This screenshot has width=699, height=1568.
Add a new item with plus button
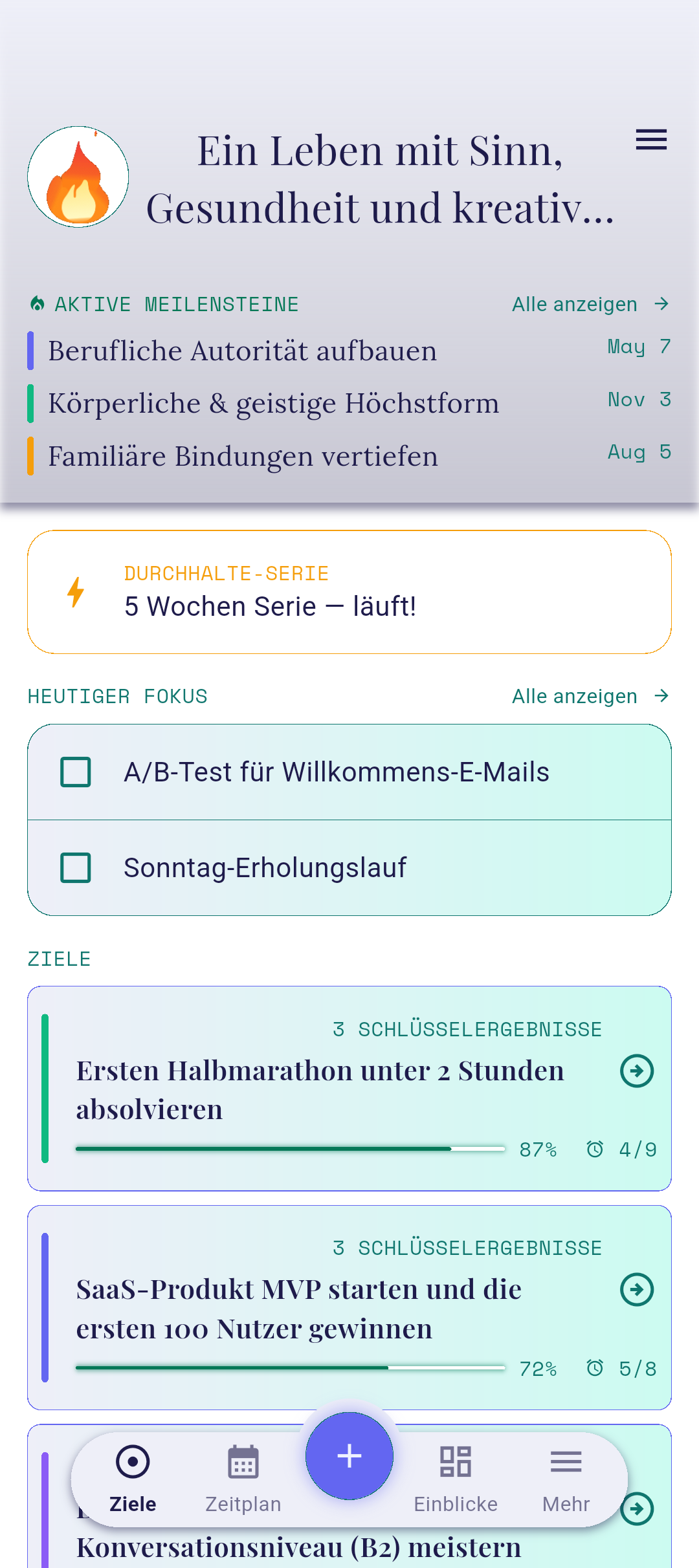click(x=349, y=1456)
